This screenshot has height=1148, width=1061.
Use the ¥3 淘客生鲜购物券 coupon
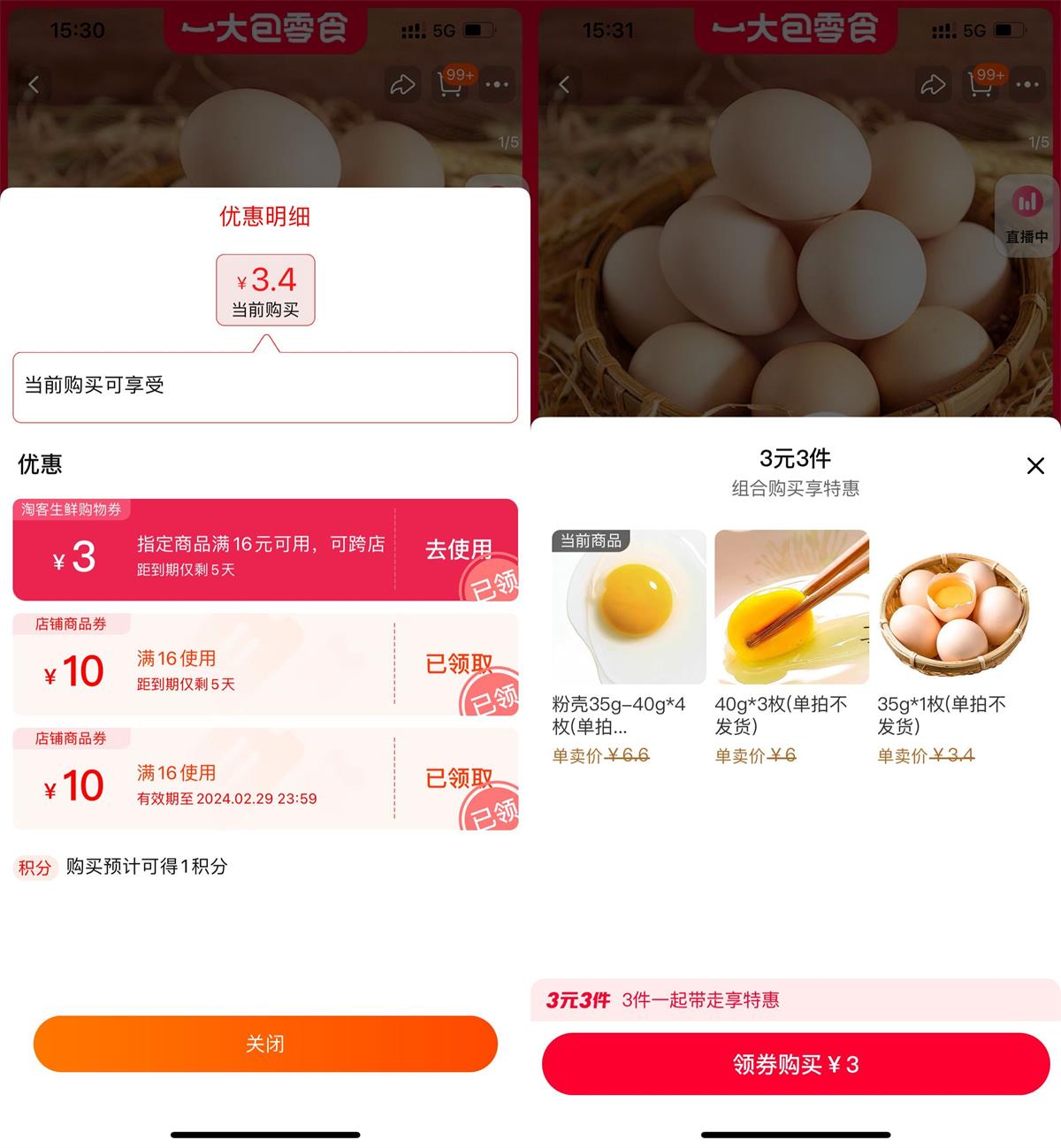click(457, 549)
